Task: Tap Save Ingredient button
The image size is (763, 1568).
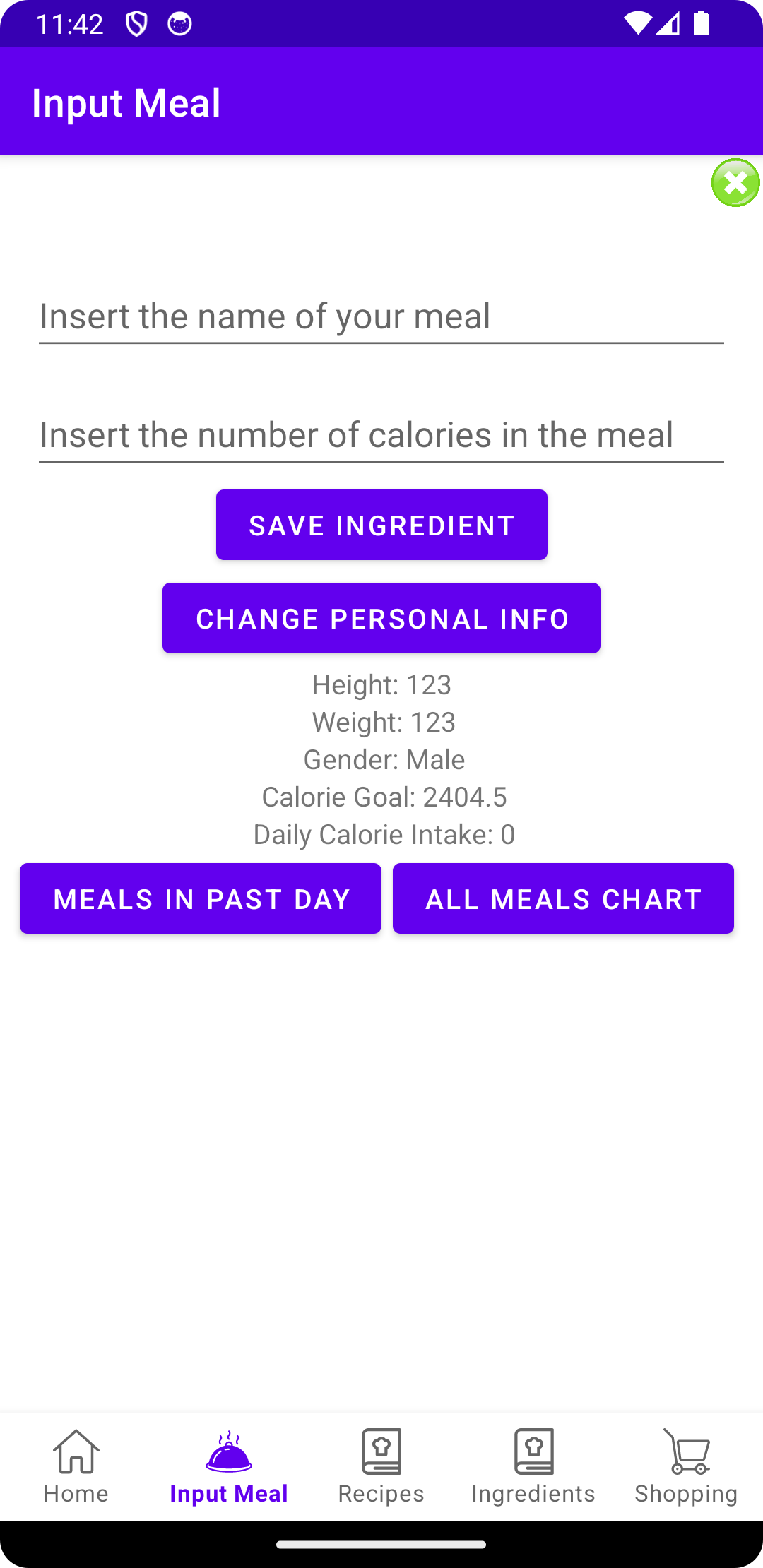Action: pos(381,525)
